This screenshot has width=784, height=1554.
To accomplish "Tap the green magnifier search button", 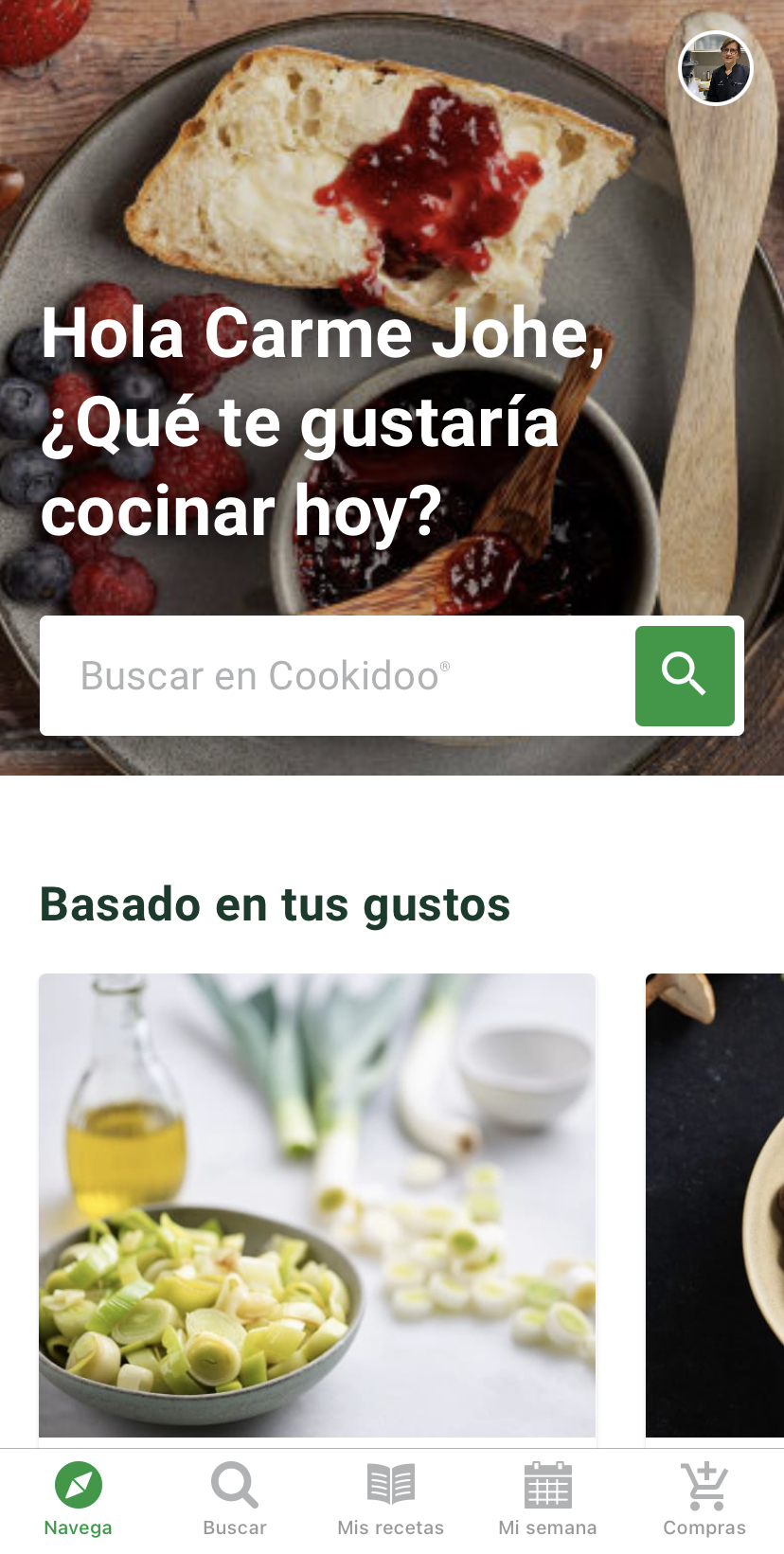I will (685, 676).
